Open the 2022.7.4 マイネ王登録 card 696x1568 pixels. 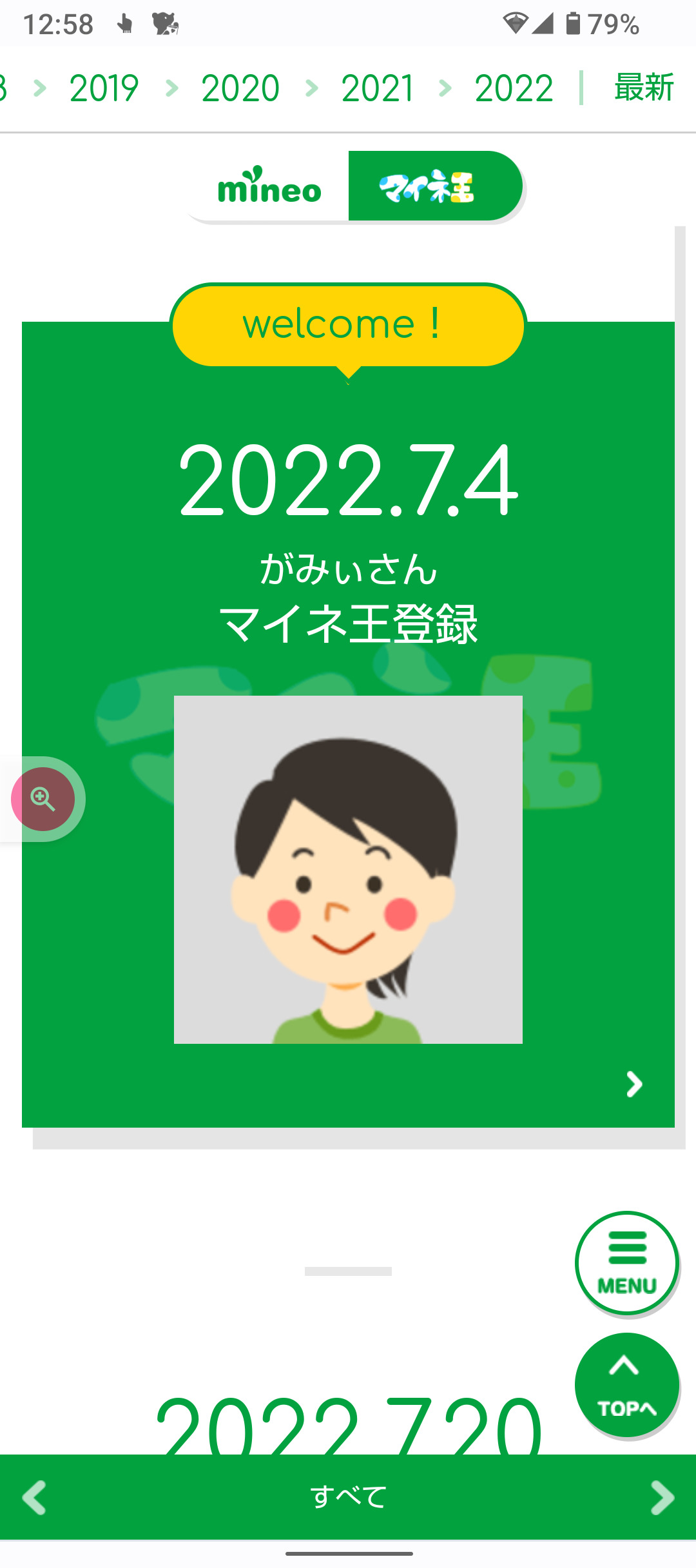pos(348,774)
